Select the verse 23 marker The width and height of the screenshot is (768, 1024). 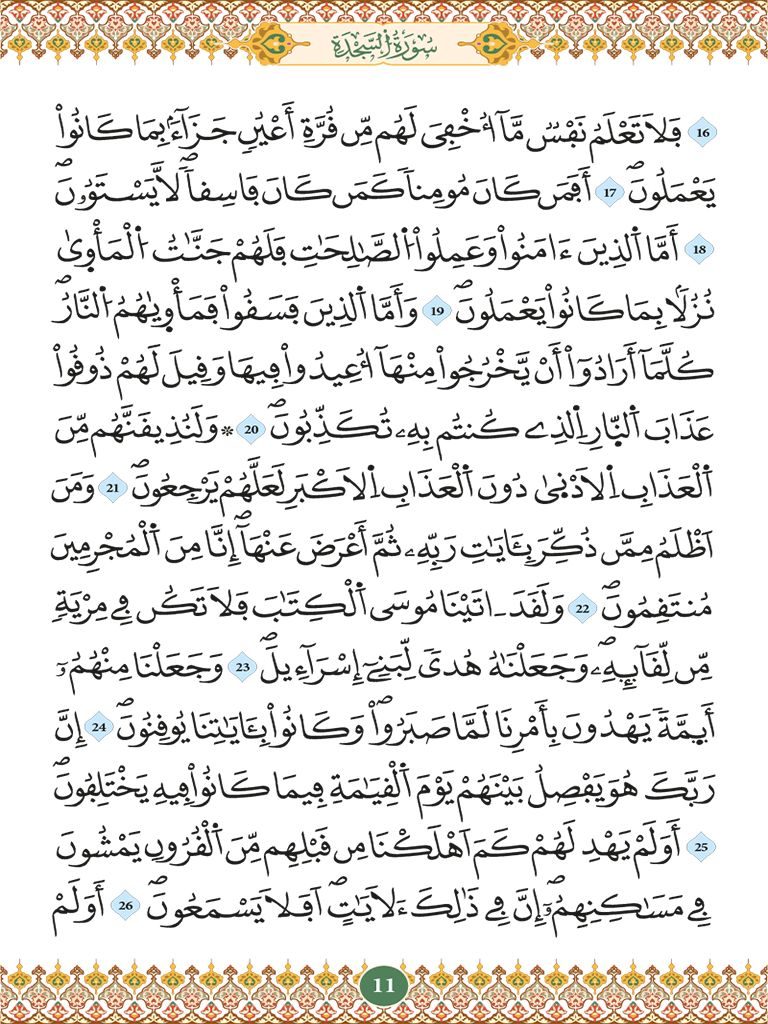point(243,667)
